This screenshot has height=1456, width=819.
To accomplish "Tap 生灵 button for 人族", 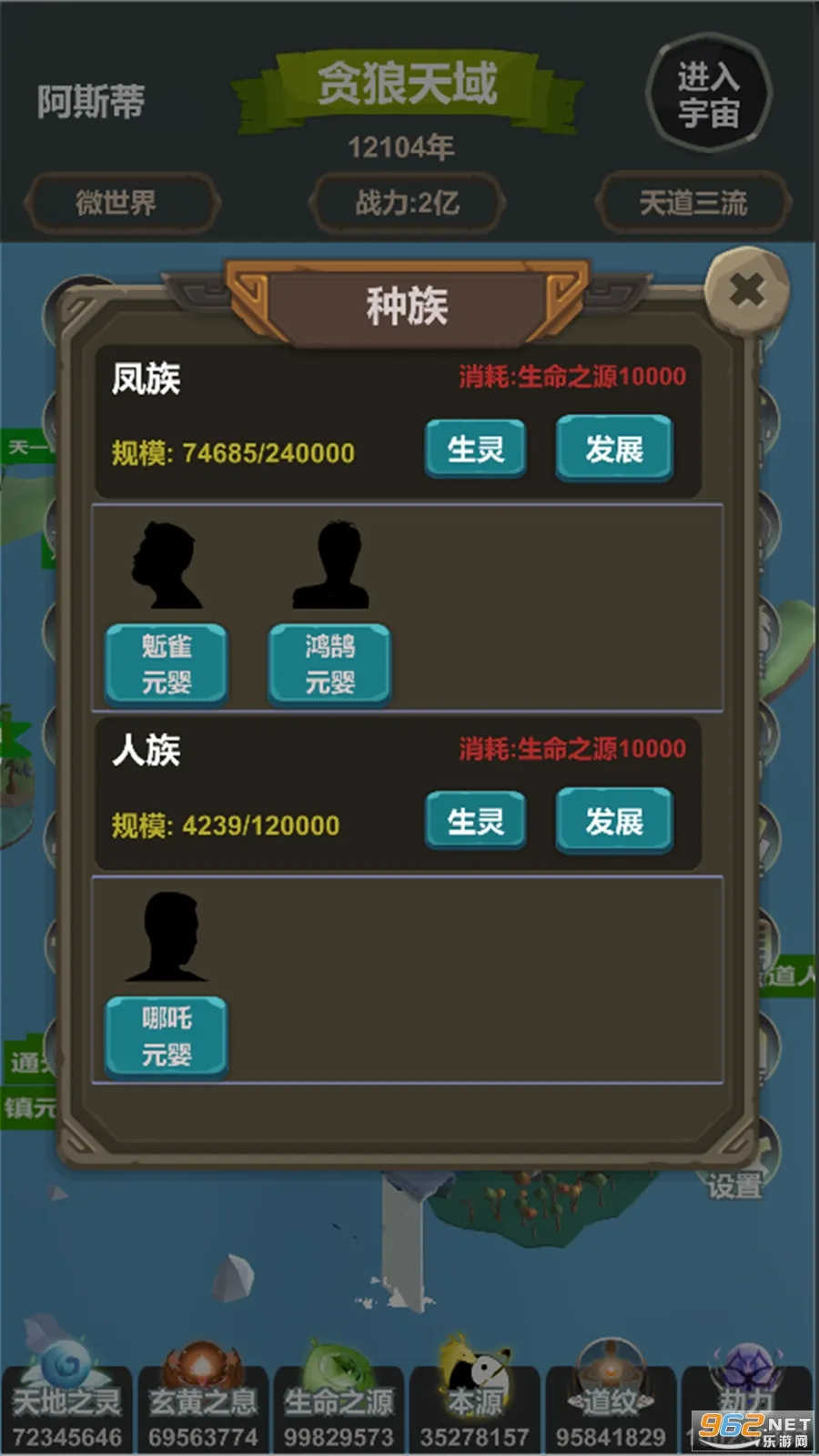I will (475, 822).
